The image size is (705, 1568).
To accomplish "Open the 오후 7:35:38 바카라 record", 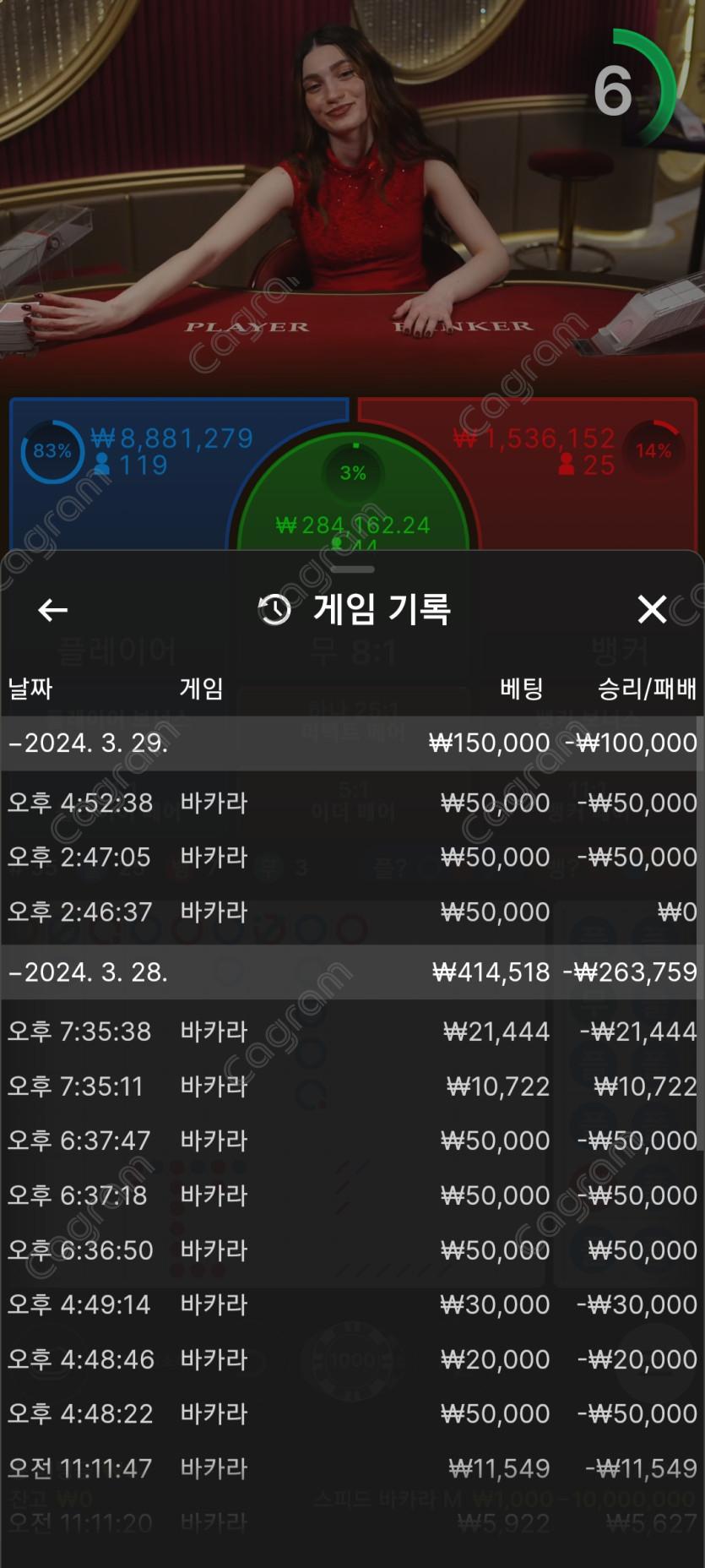I will [352, 1032].
